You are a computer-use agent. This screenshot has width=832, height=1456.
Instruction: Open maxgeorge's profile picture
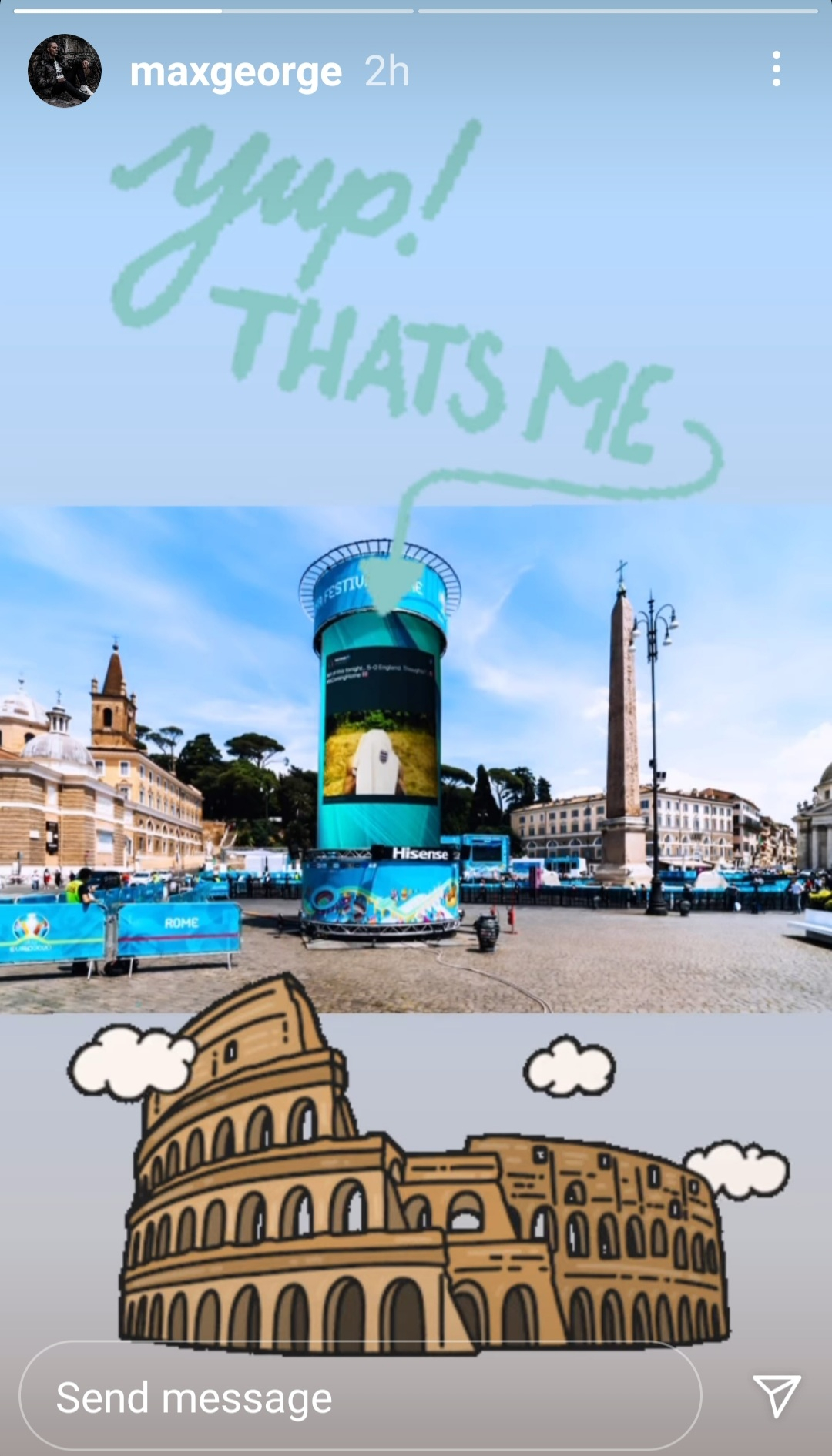[65, 71]
